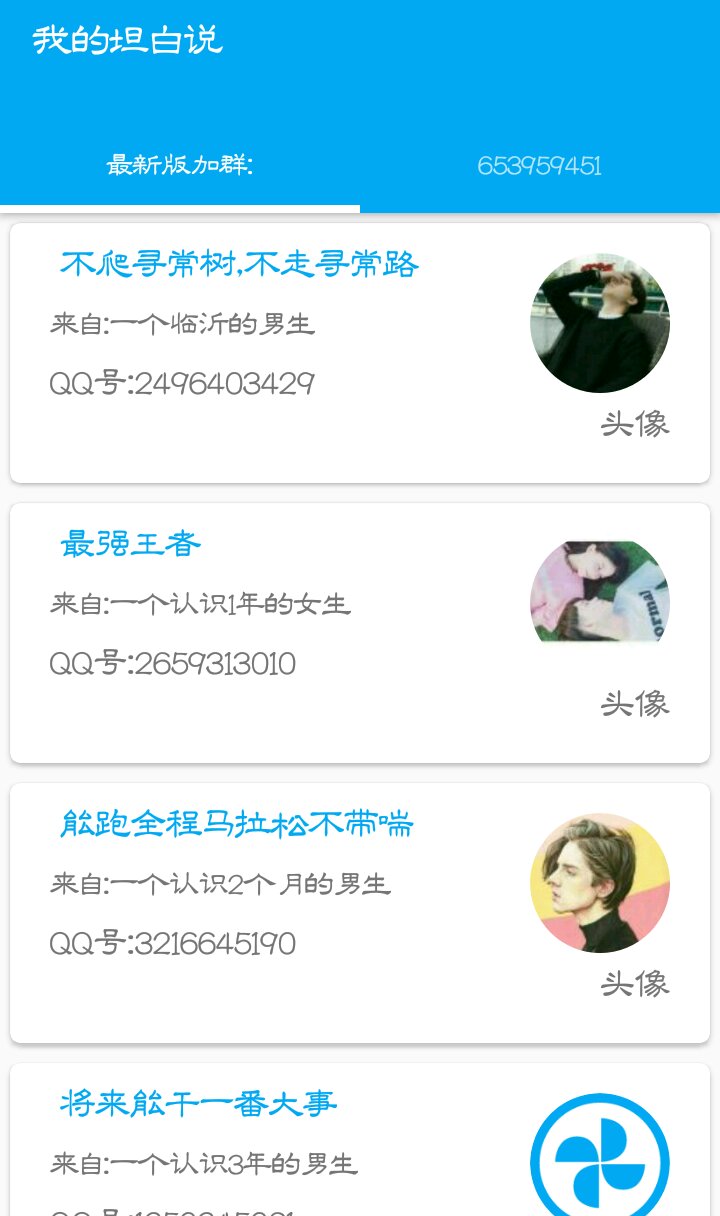View avatar of QQ 3216645190
The height and width of the screenshot is (1216, 720).
[600, 883]
